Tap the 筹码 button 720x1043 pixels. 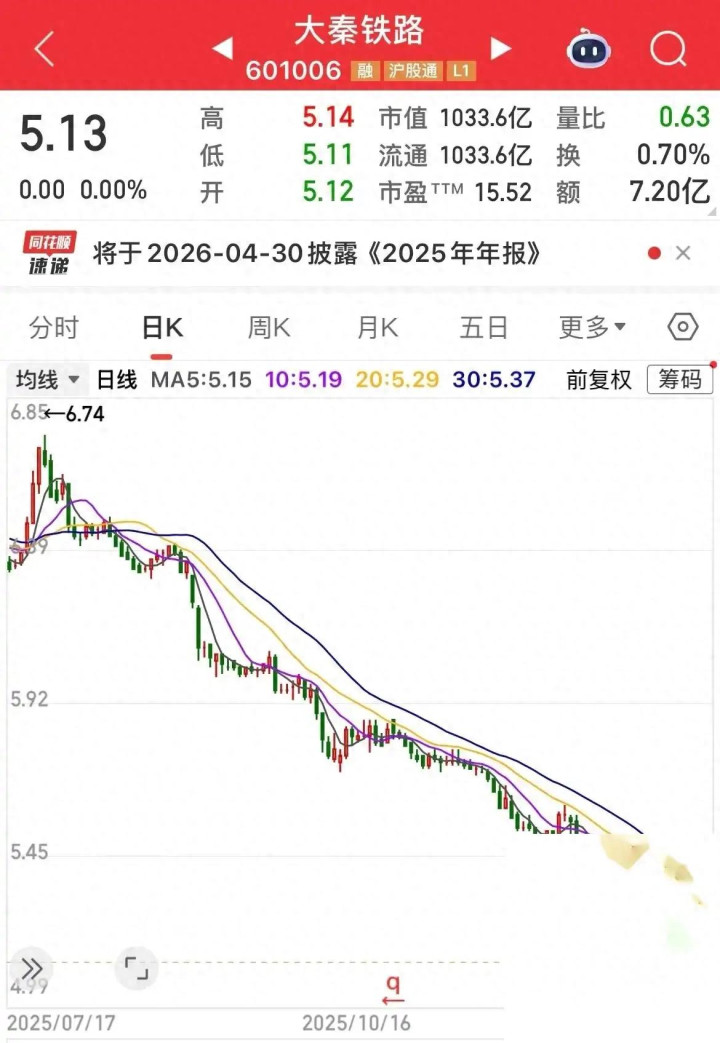point(680,380)
